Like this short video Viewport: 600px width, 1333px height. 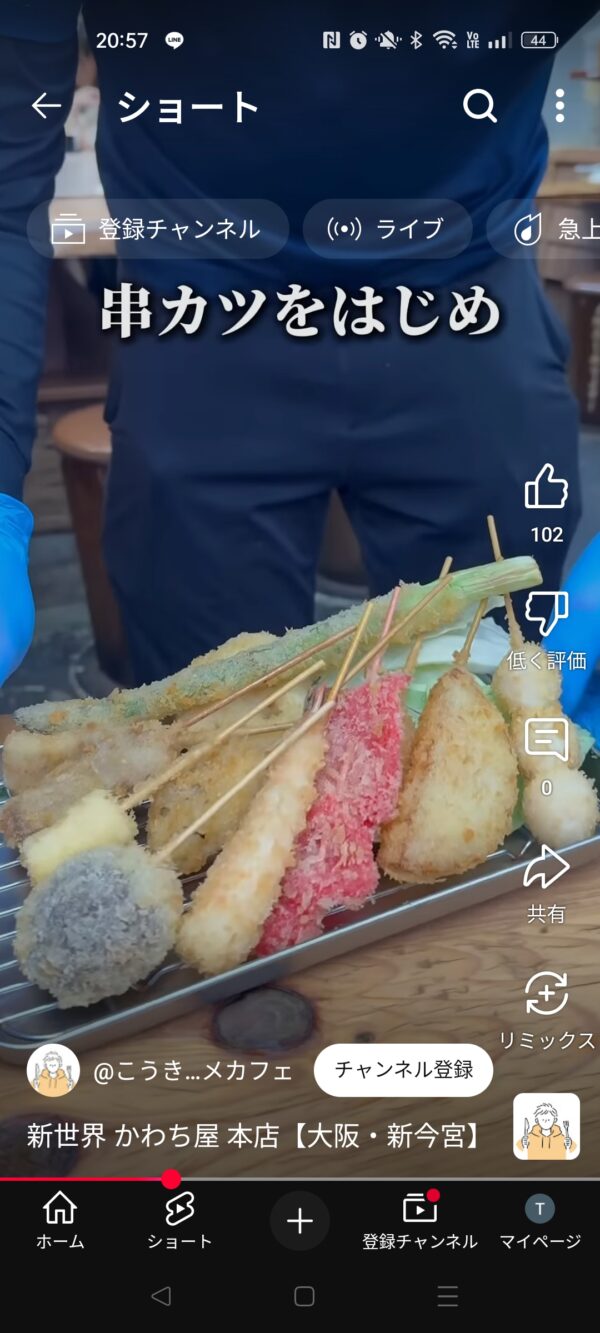pyautogui.click(x=546, y=488)
